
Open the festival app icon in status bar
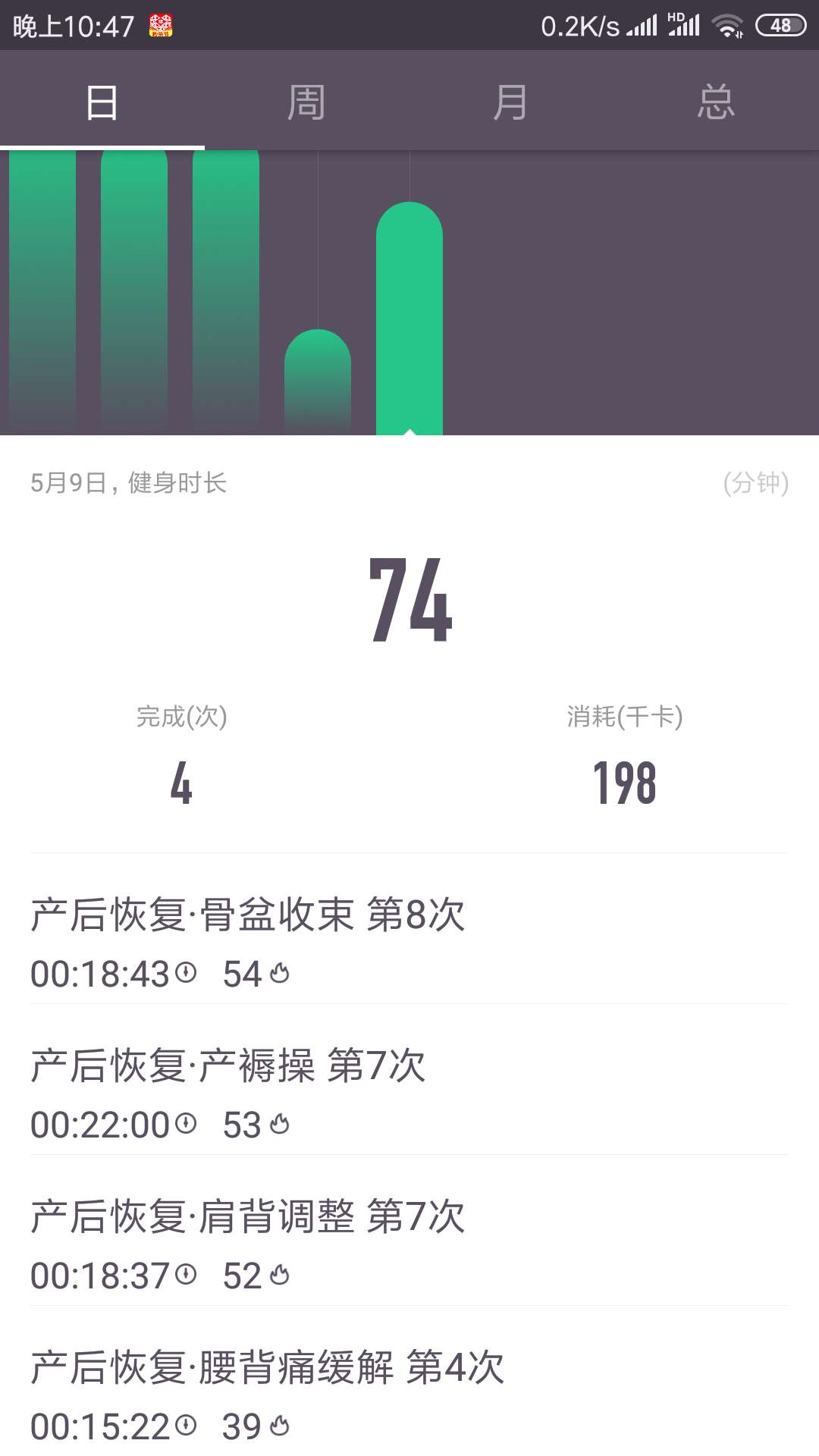[159, 24]
